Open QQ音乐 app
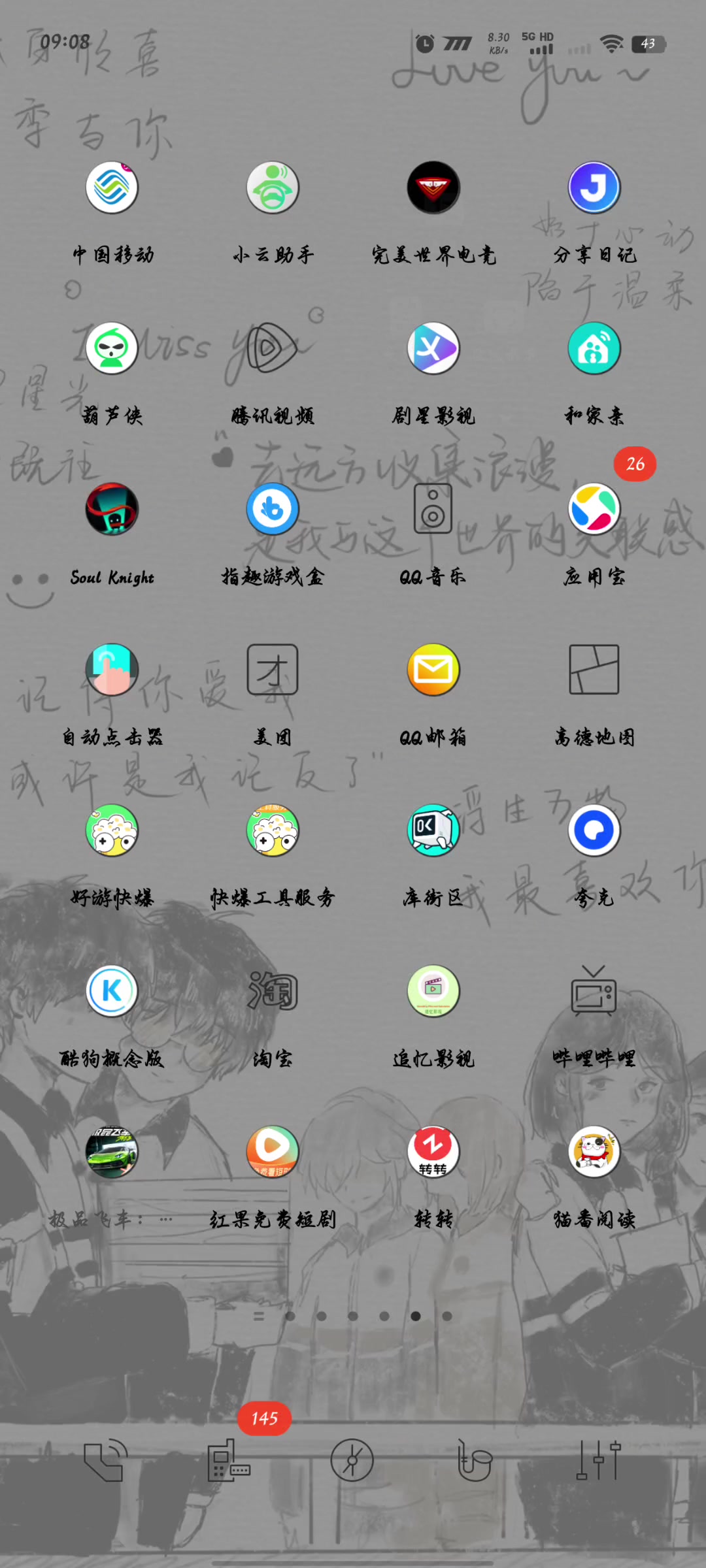The image size is (706, 1568). pos(433,510)
